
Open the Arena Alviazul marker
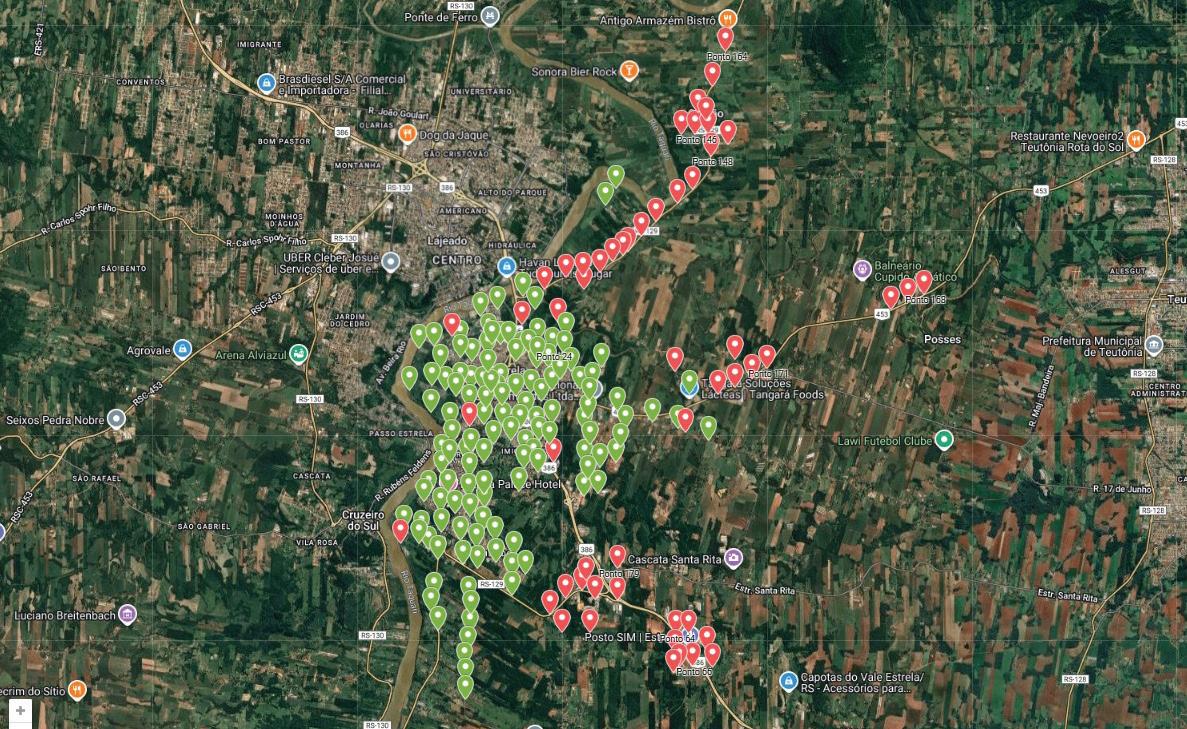[x=298, y=354]
